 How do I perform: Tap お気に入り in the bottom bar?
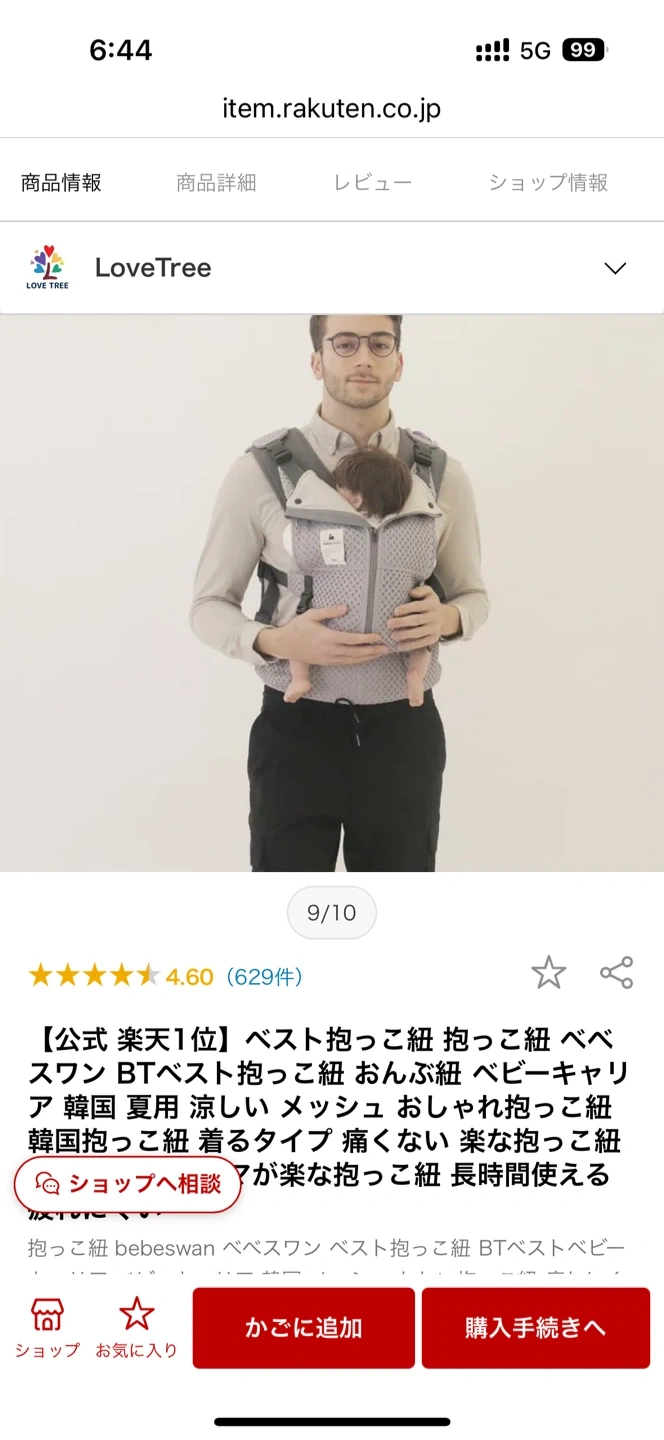pos(136,1328)
